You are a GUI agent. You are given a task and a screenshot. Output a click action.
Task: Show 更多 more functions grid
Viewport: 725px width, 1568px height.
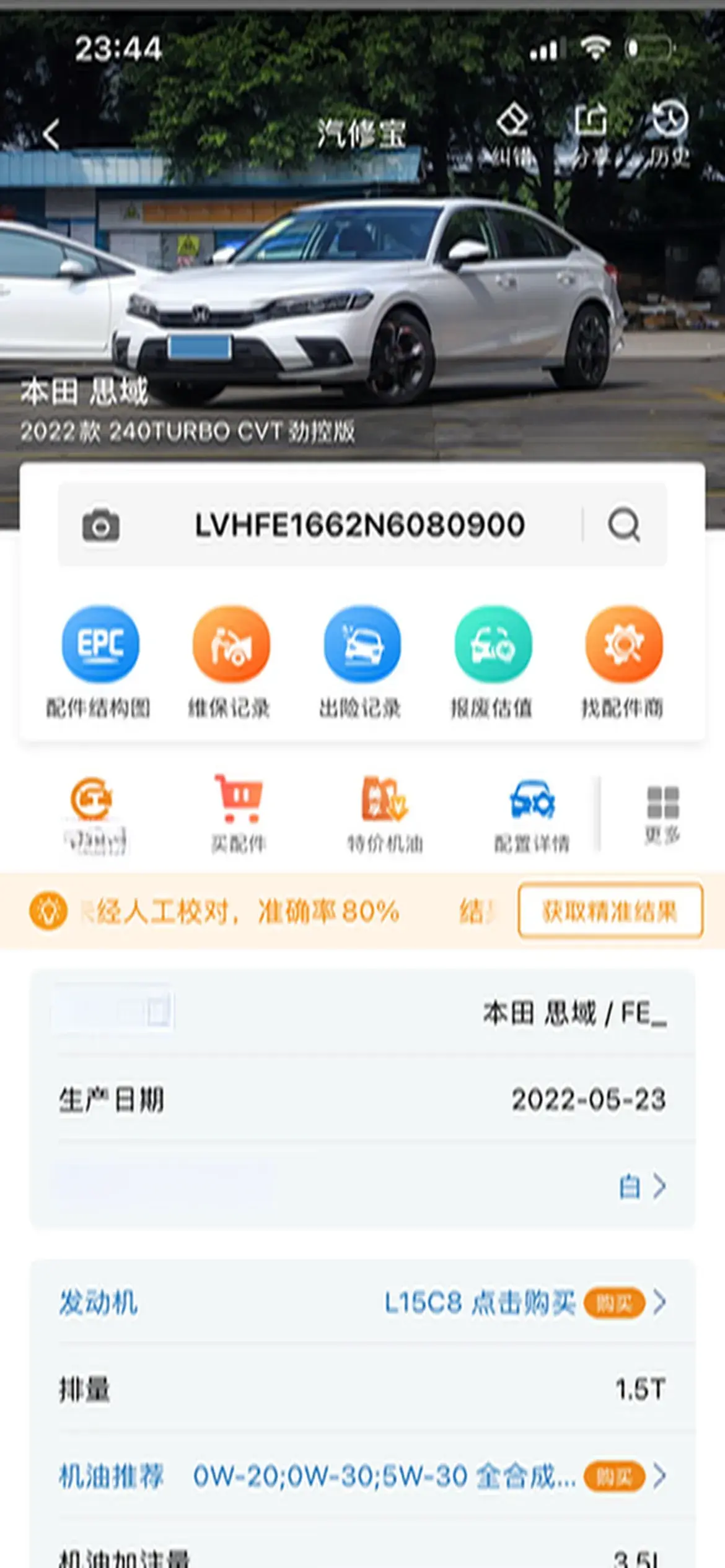point(662,812)
